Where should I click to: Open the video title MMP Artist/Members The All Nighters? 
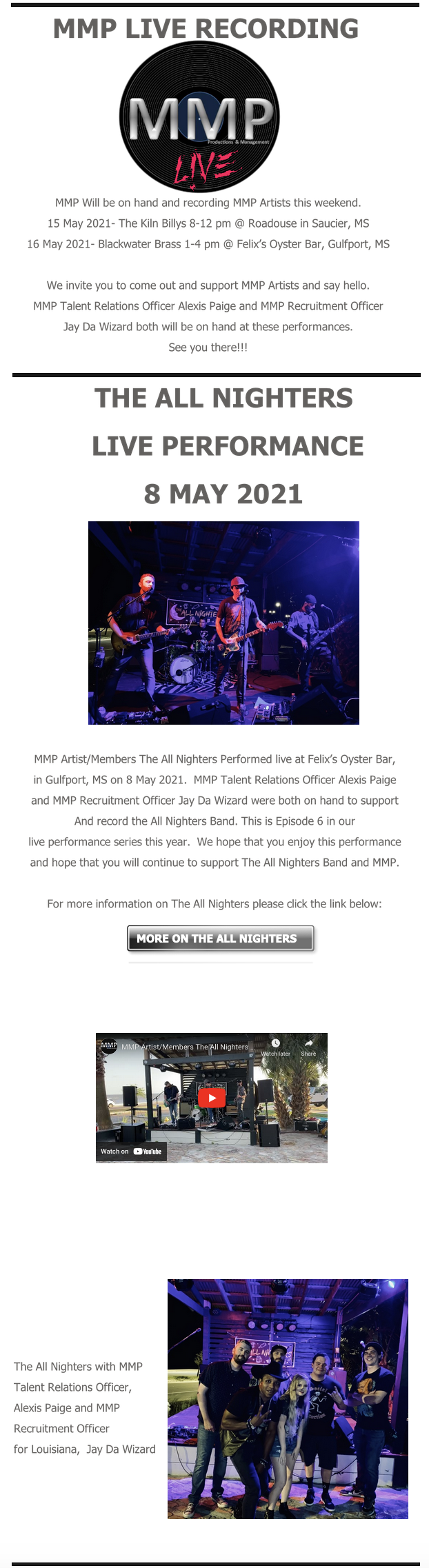(x=184, y=1047)
